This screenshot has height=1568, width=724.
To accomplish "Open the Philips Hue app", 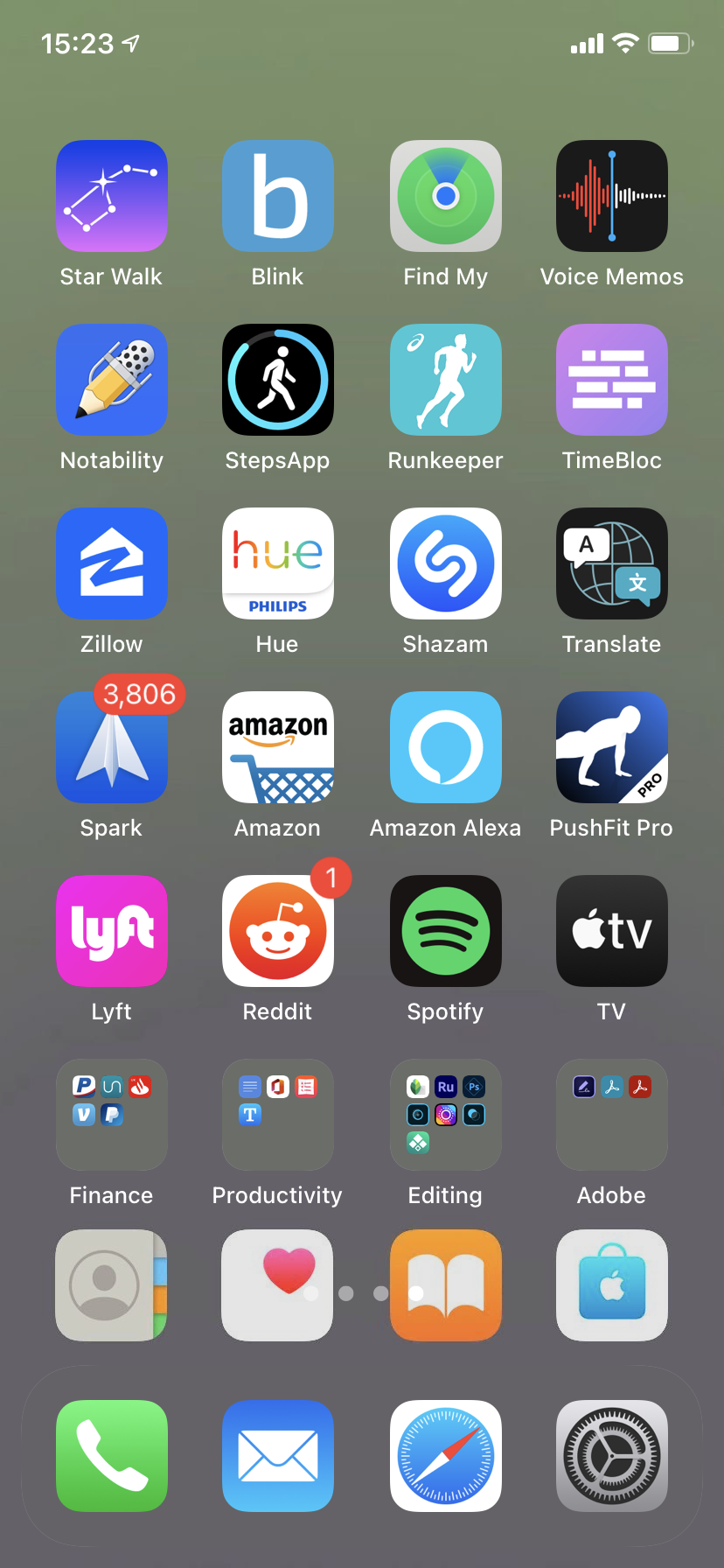I will coord(278,563).
